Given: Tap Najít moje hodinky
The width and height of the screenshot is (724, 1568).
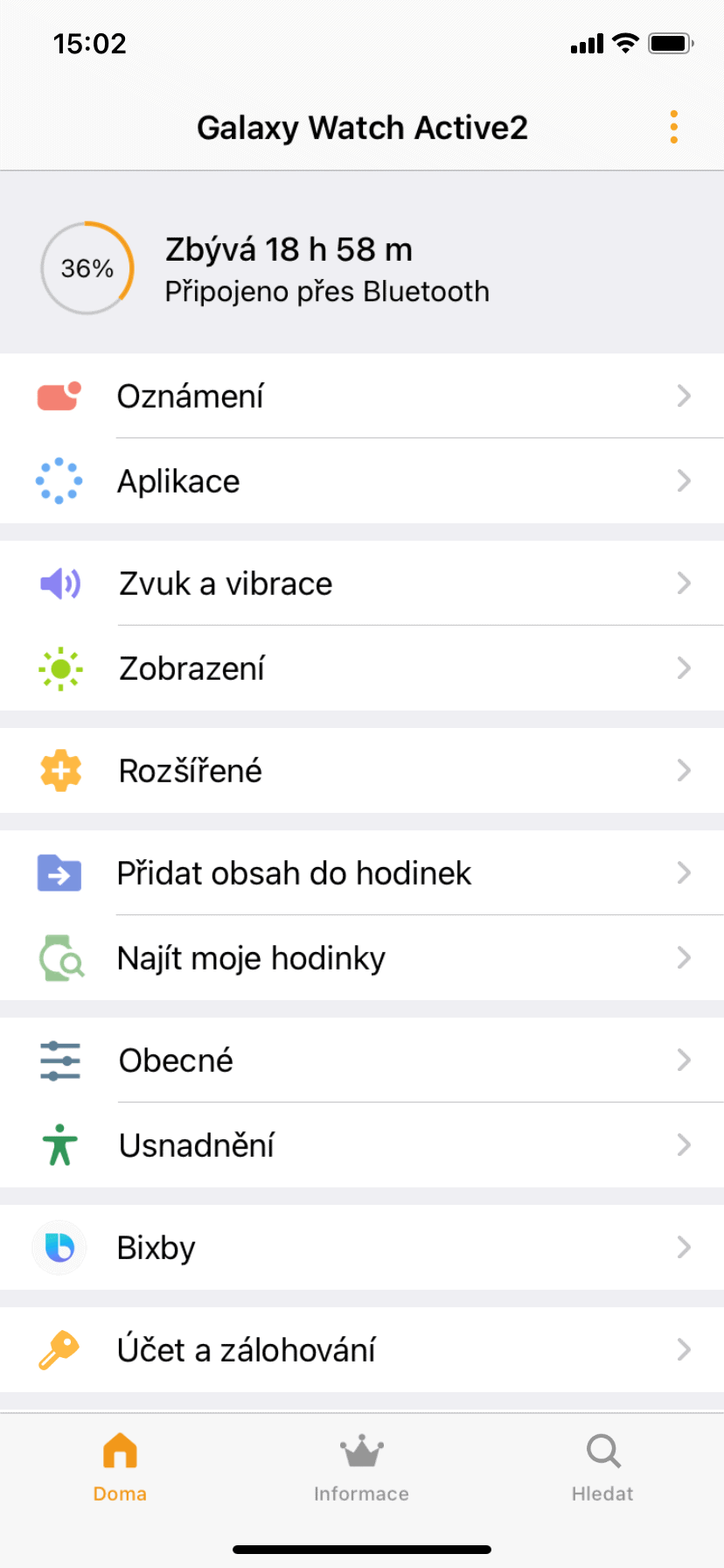Looking at the screenshot, I should click(362, 958).
